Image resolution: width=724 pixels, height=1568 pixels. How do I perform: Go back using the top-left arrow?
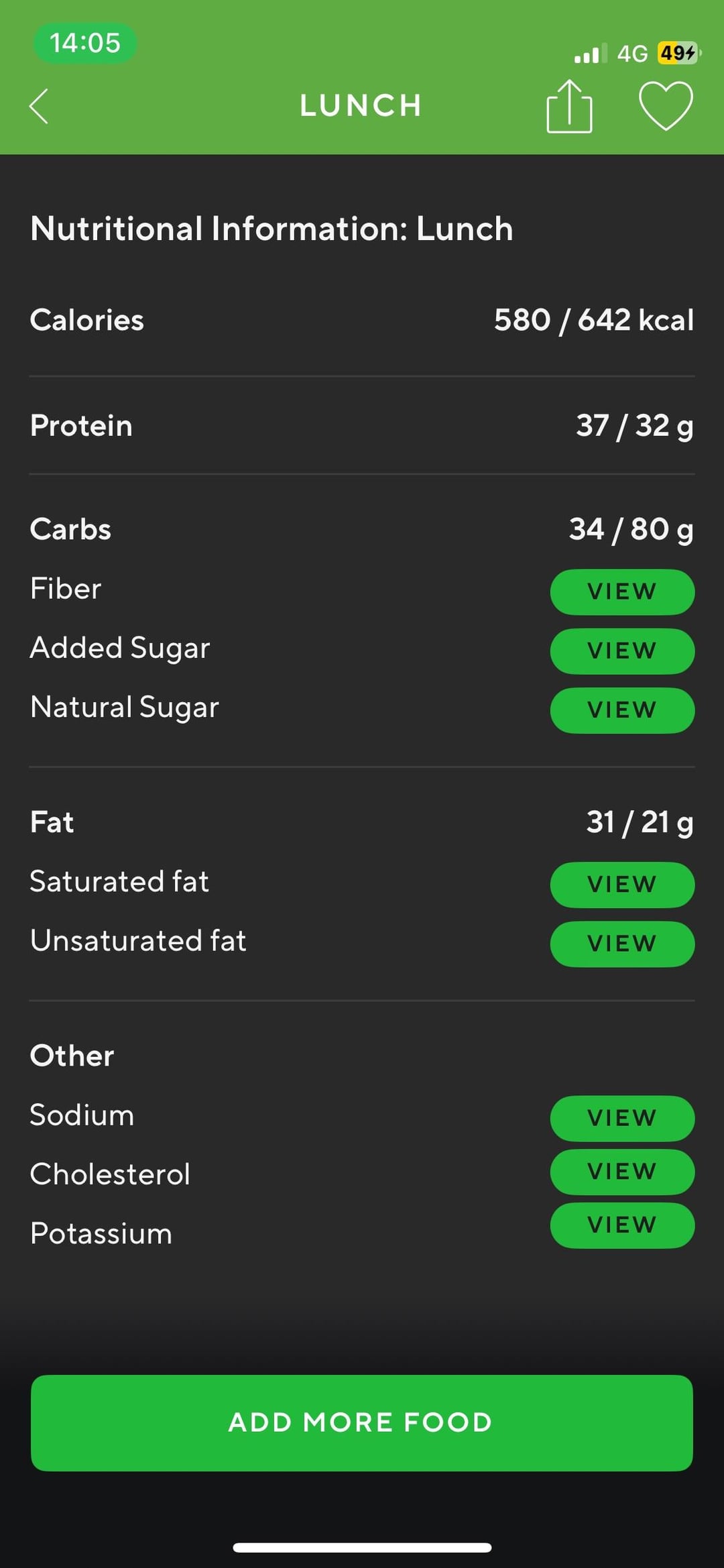point(39,106)
